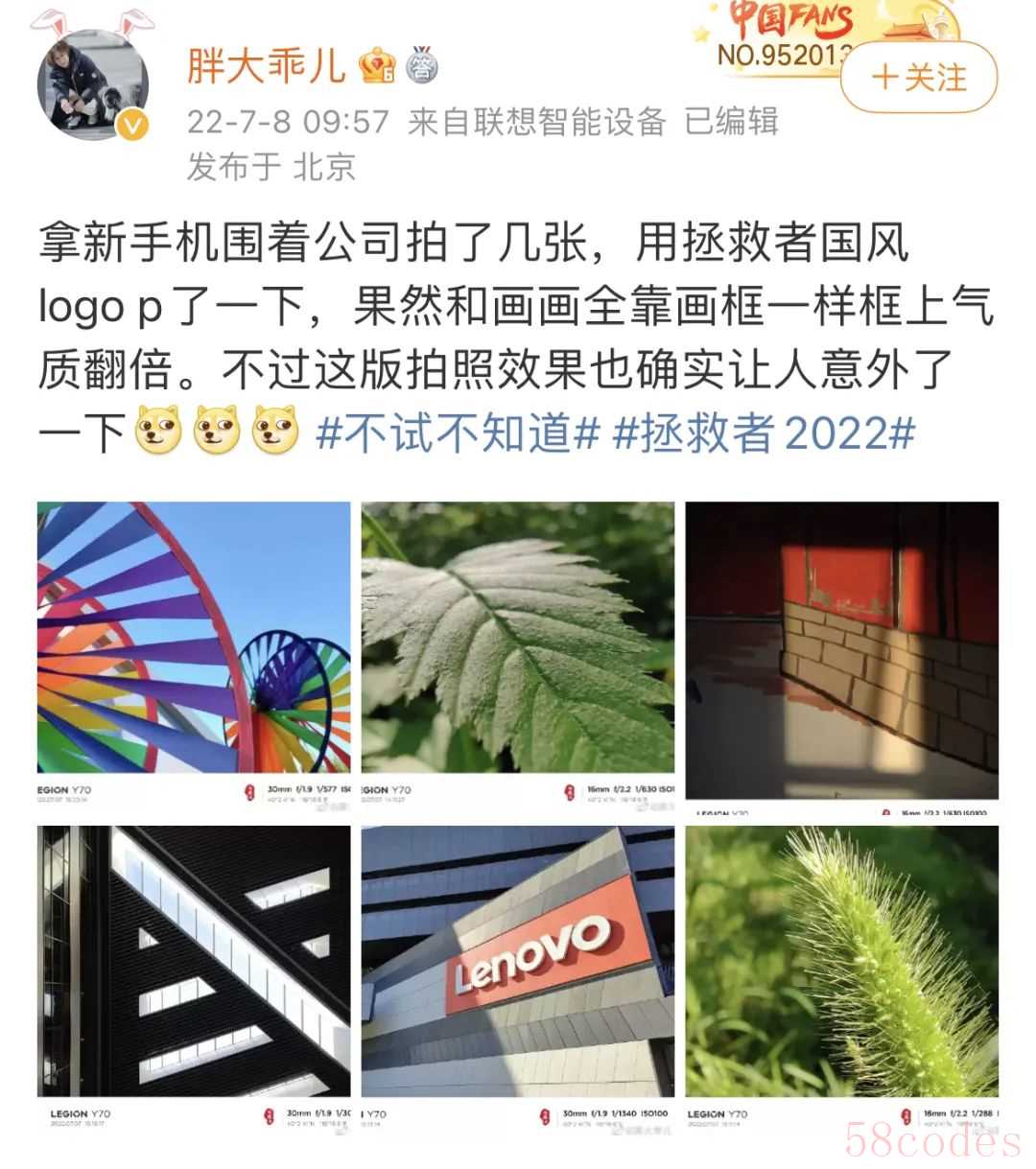
Task: View the green foxtail grass photo
Action: (841, 973)
